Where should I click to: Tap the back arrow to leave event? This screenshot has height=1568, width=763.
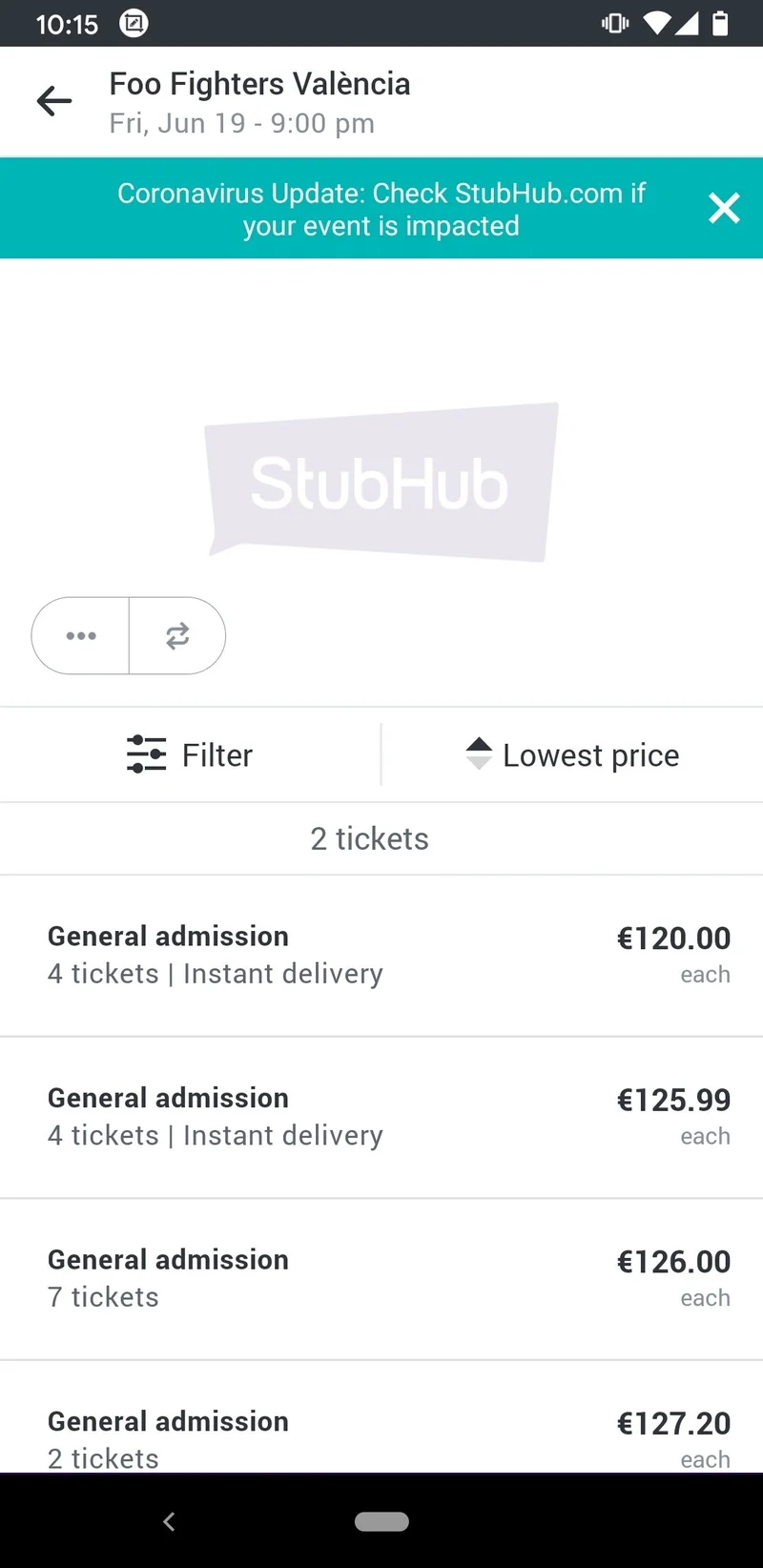point(53,101)
